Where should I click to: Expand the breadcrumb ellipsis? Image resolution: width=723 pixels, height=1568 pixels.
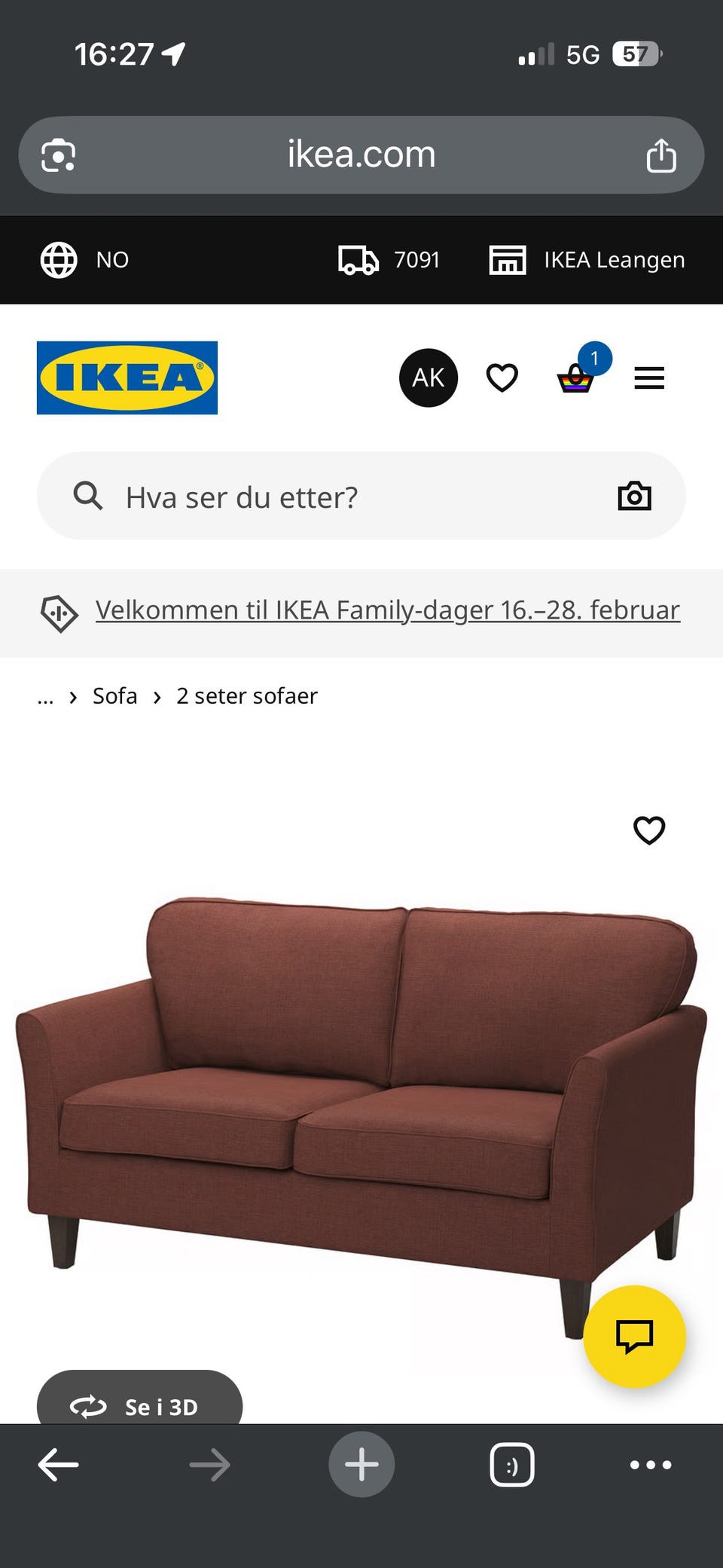pos(46,696)
